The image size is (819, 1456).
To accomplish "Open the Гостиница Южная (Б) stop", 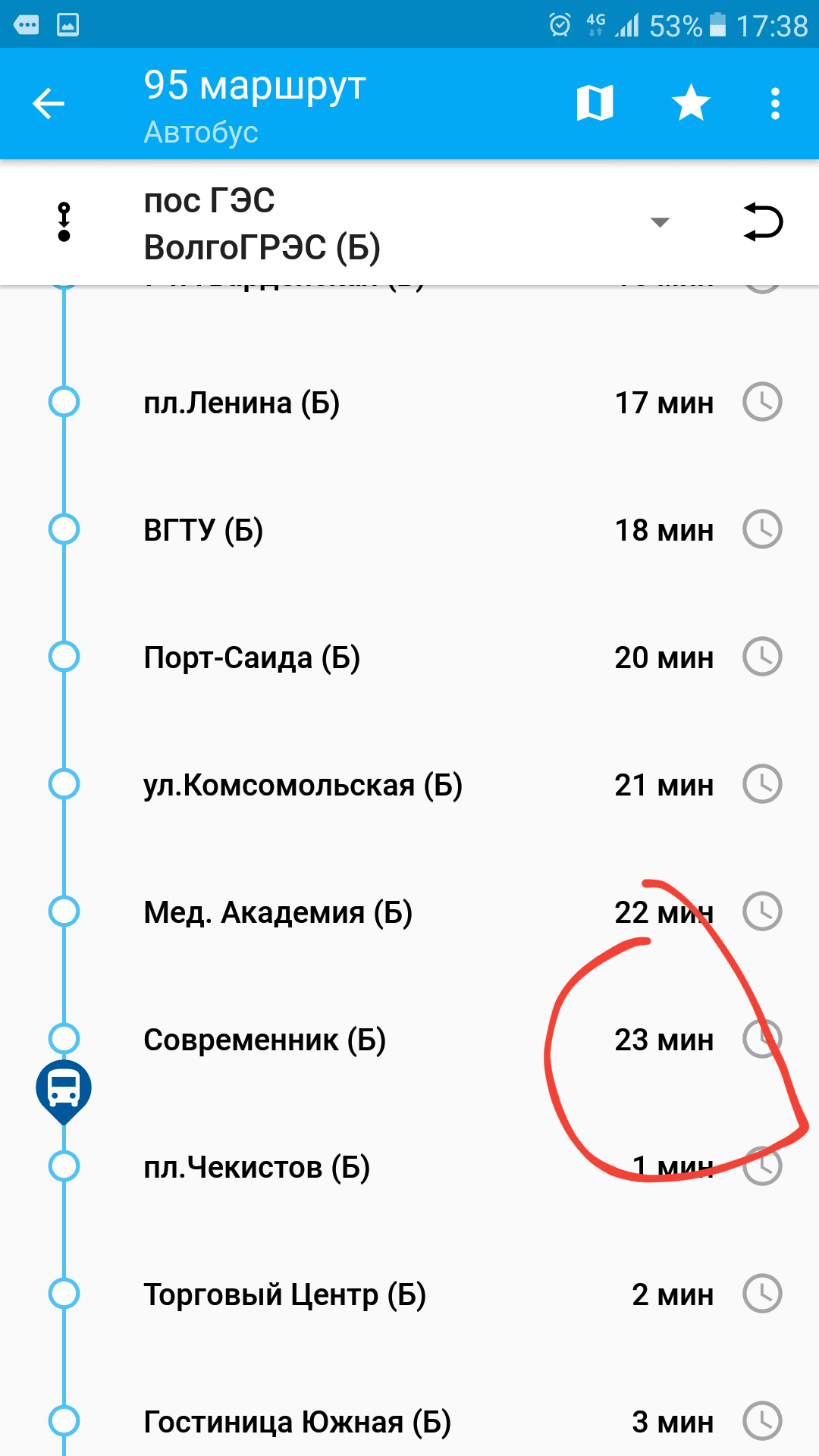I will (x=297, y=1422).
